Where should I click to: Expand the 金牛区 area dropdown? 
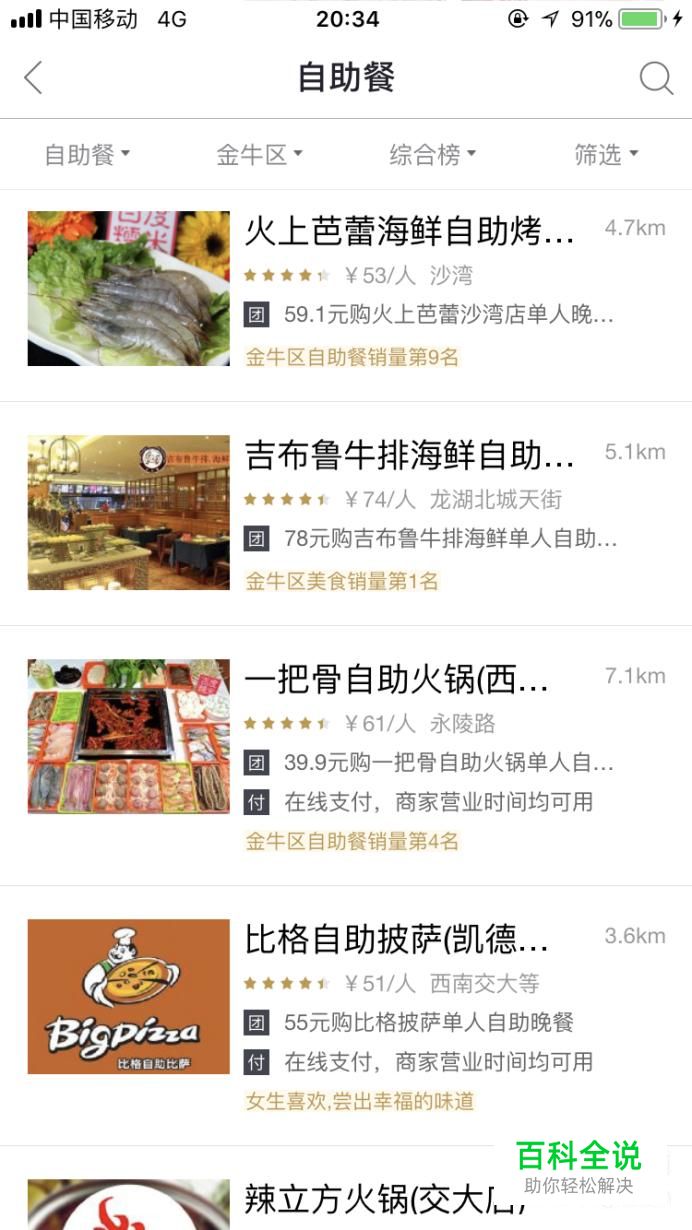click(x=259, y=155)
